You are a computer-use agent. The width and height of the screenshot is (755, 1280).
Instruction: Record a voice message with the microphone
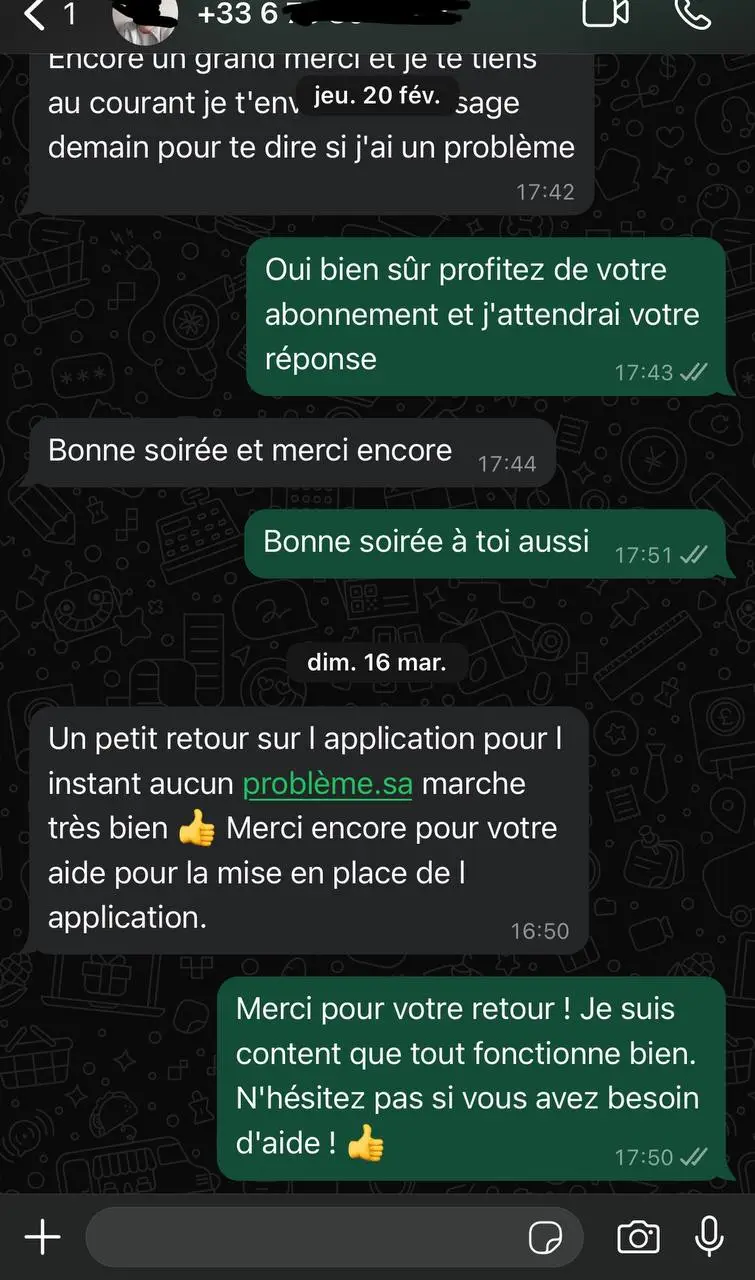pyautogui.click(x=709, y=1237)
